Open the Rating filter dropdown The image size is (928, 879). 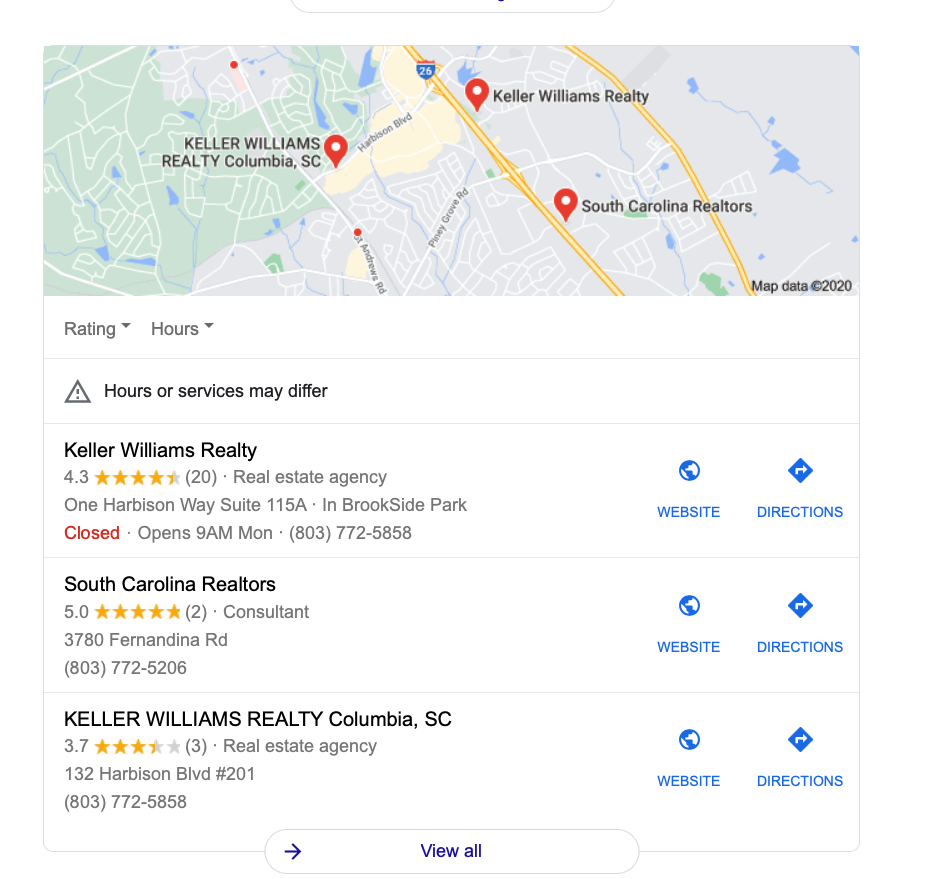(x=97, y=329)
